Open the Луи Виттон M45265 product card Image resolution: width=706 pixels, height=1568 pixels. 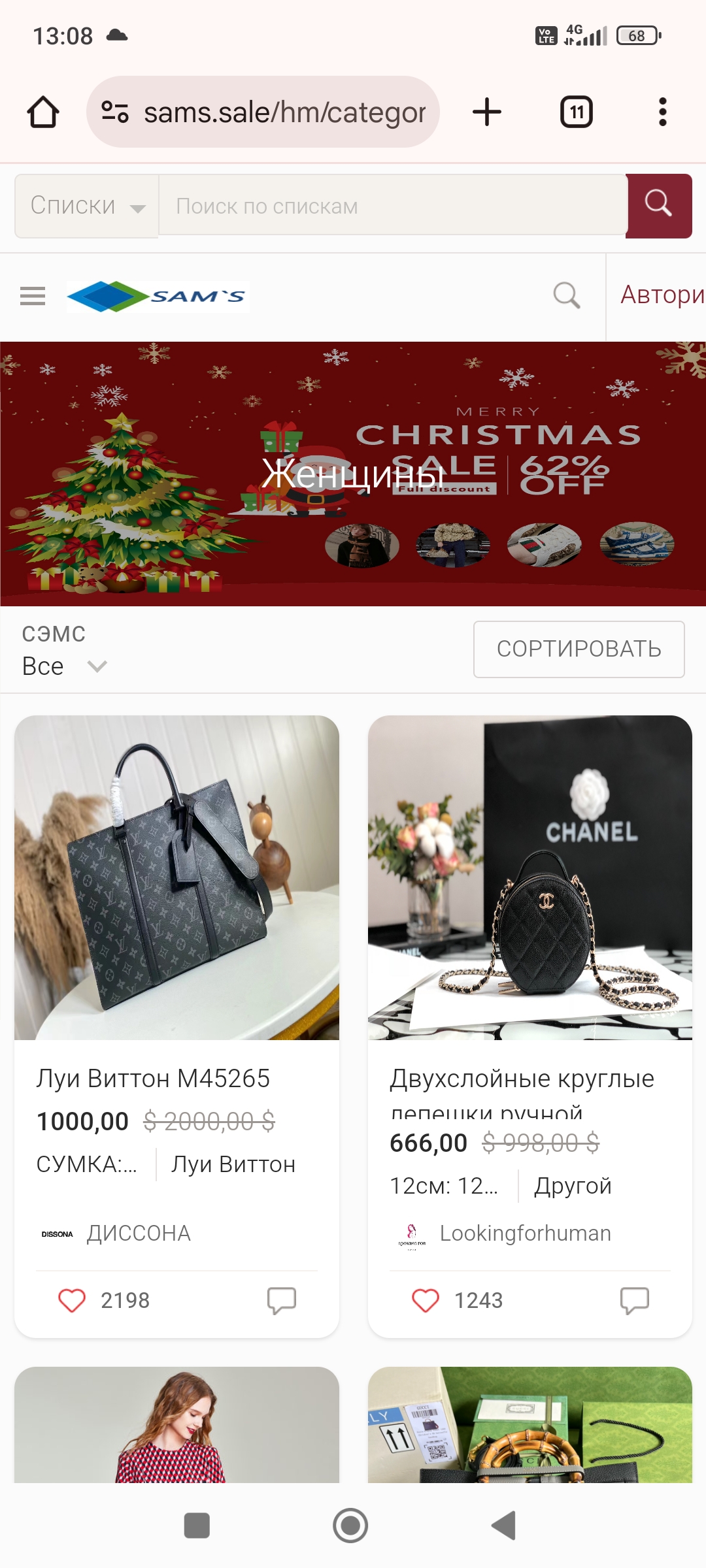pos(176,877)
